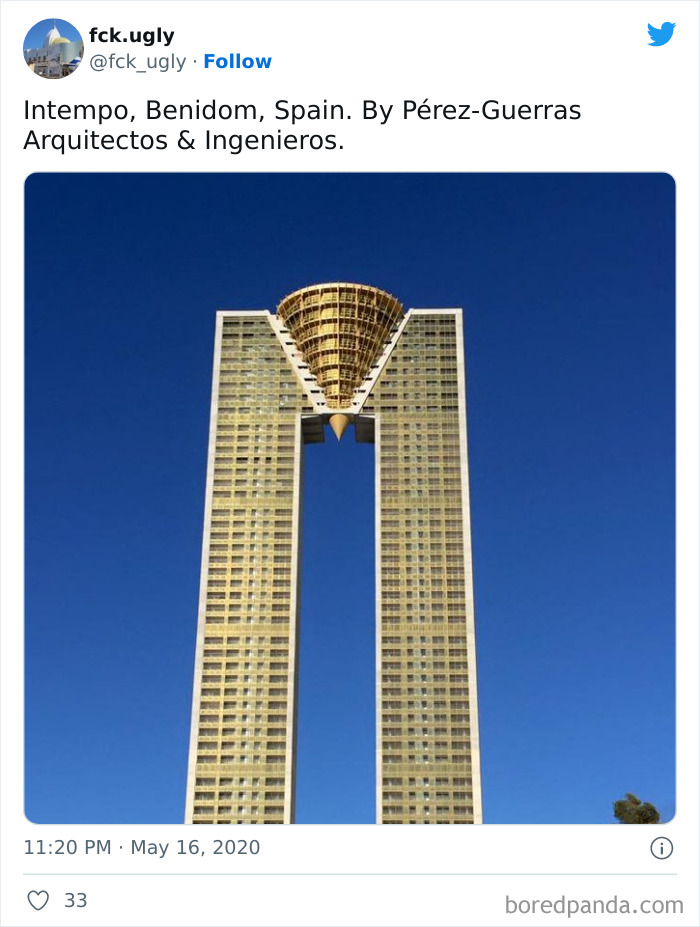The height and width of the screenshot is (927, 700).
Task: Open fck.ugly profile avatar
Action: (x=53, y=48)
